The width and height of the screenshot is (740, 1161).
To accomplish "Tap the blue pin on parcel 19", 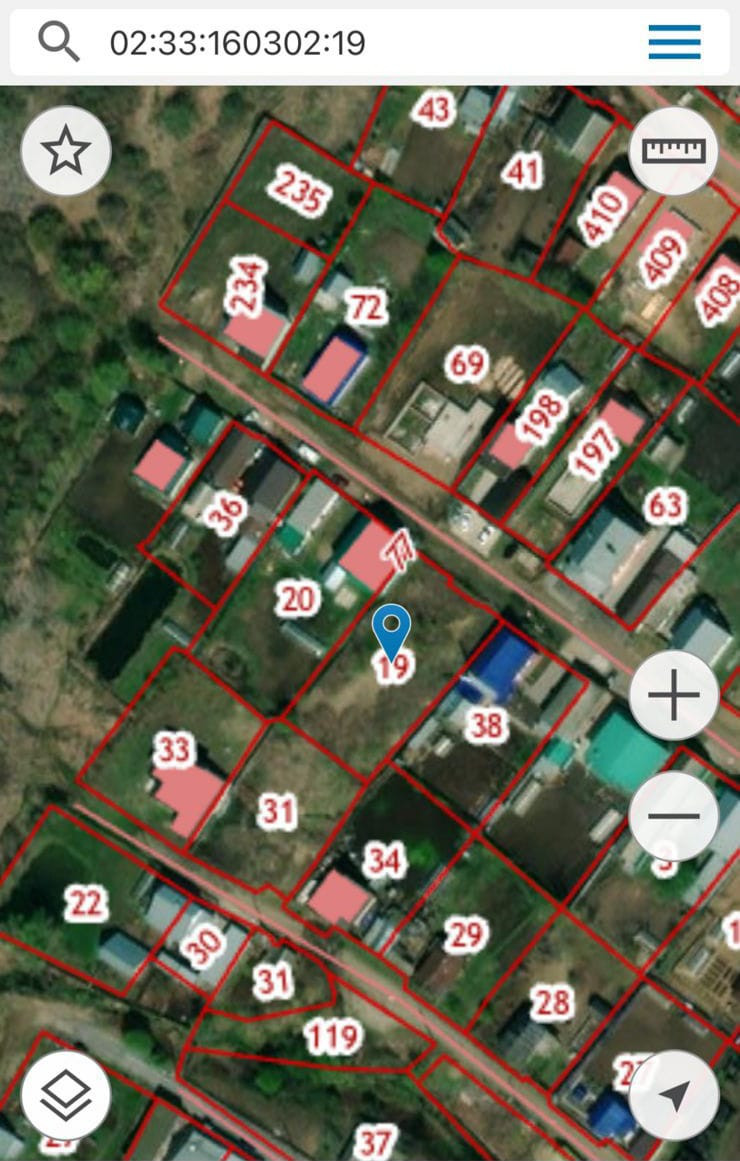I will [x=392, y=630].
